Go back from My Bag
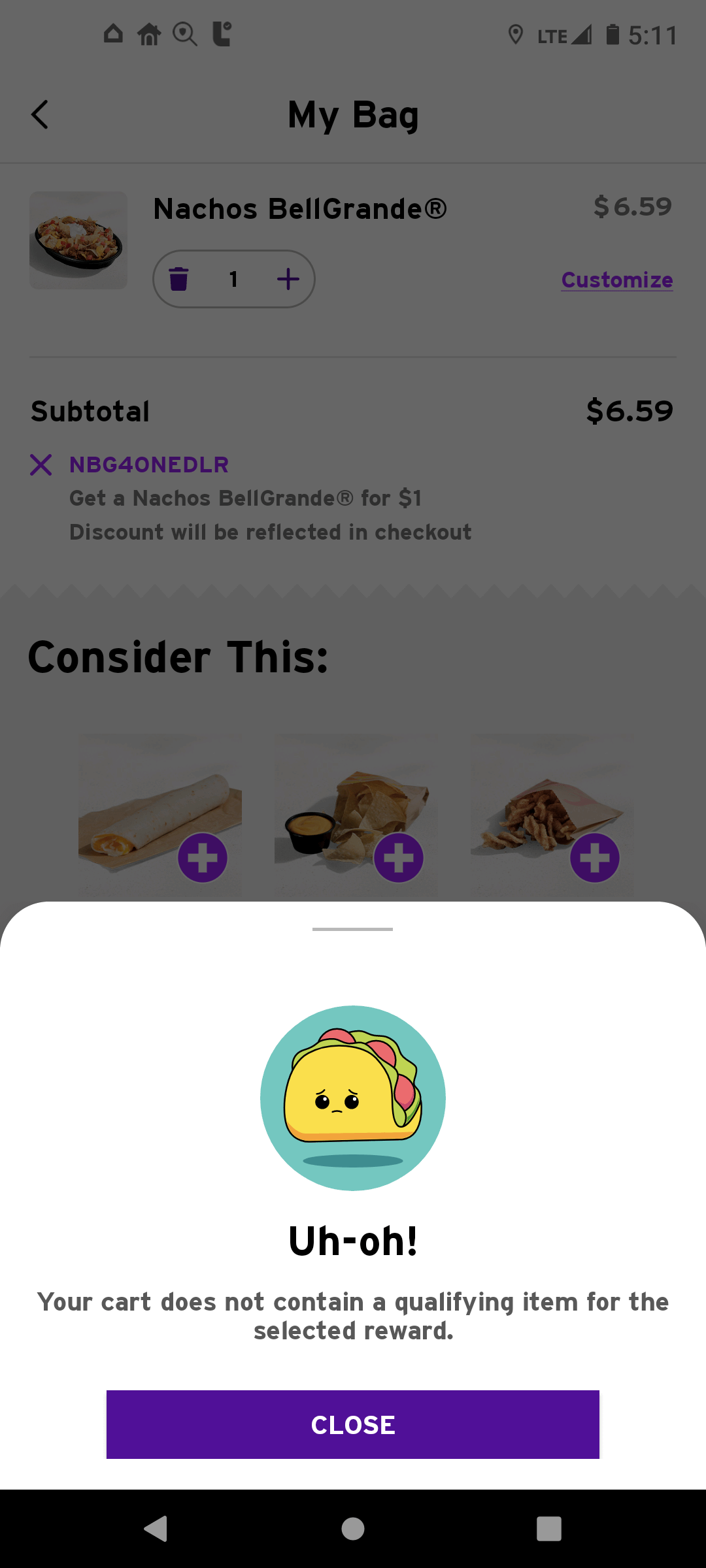 coord(40,115)
